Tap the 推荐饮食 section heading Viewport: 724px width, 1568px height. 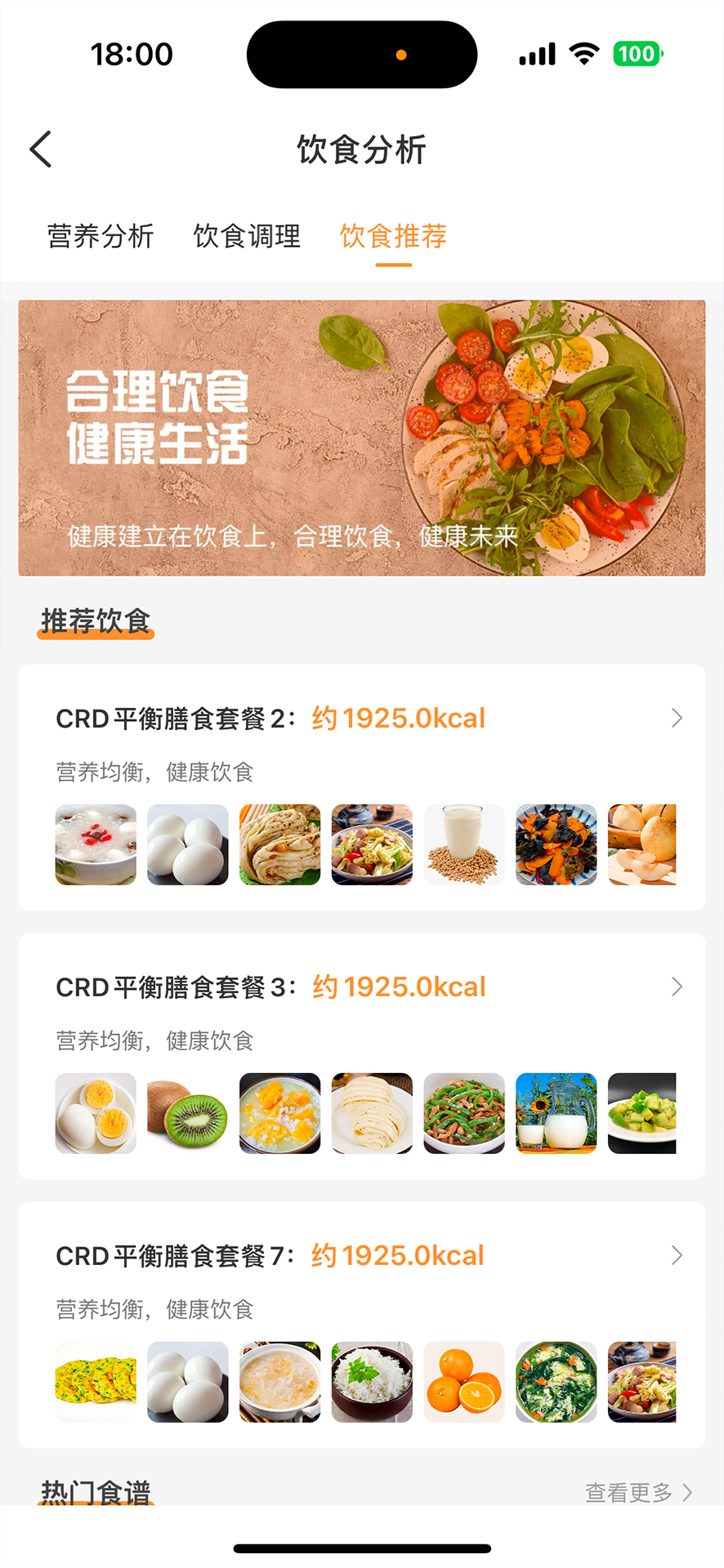(x=95, y=621)
